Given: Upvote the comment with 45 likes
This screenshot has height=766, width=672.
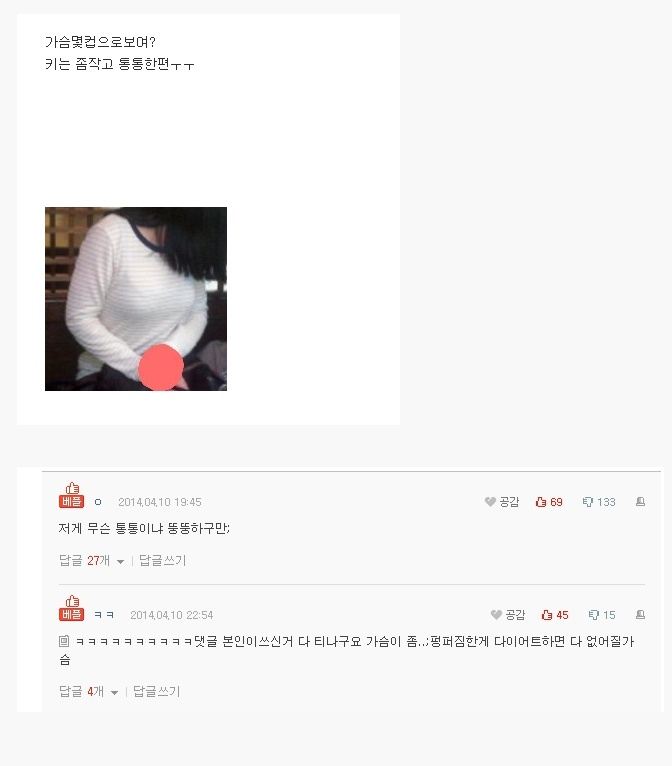Looking at the screenshot, I should tap(555, 615).
